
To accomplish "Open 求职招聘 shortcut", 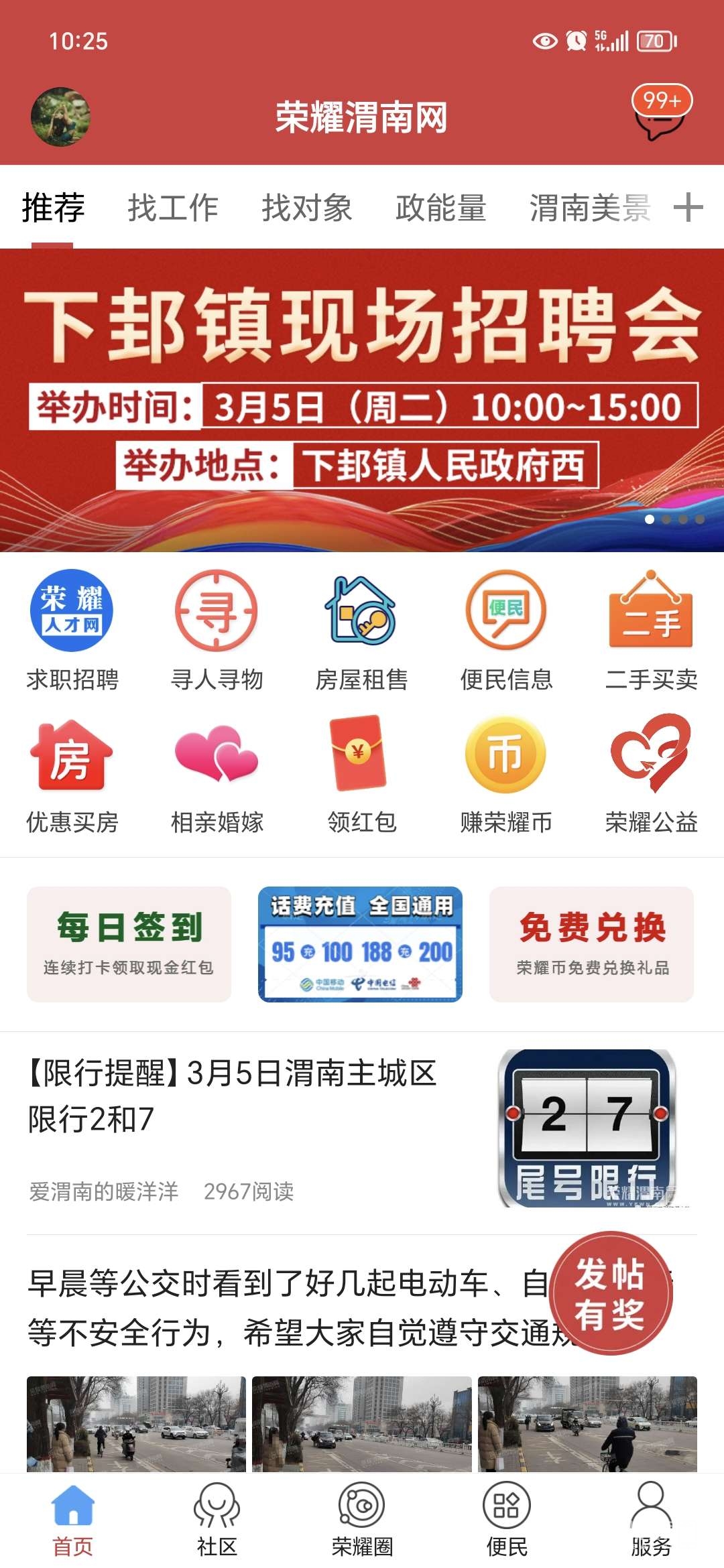I will 72,630.
